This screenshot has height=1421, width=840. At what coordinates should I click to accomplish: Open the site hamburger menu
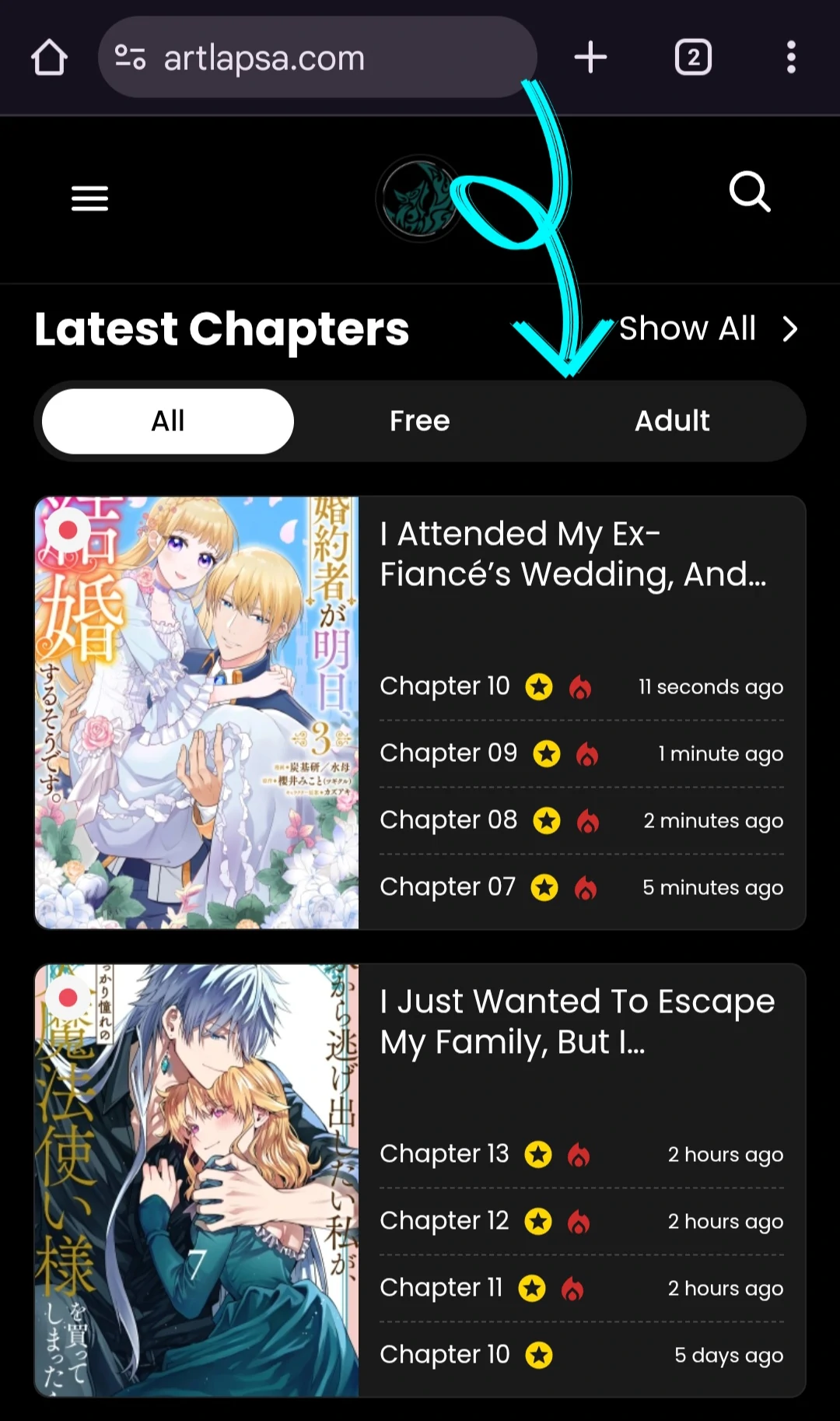pyautogui.click(x=89, y=198)
